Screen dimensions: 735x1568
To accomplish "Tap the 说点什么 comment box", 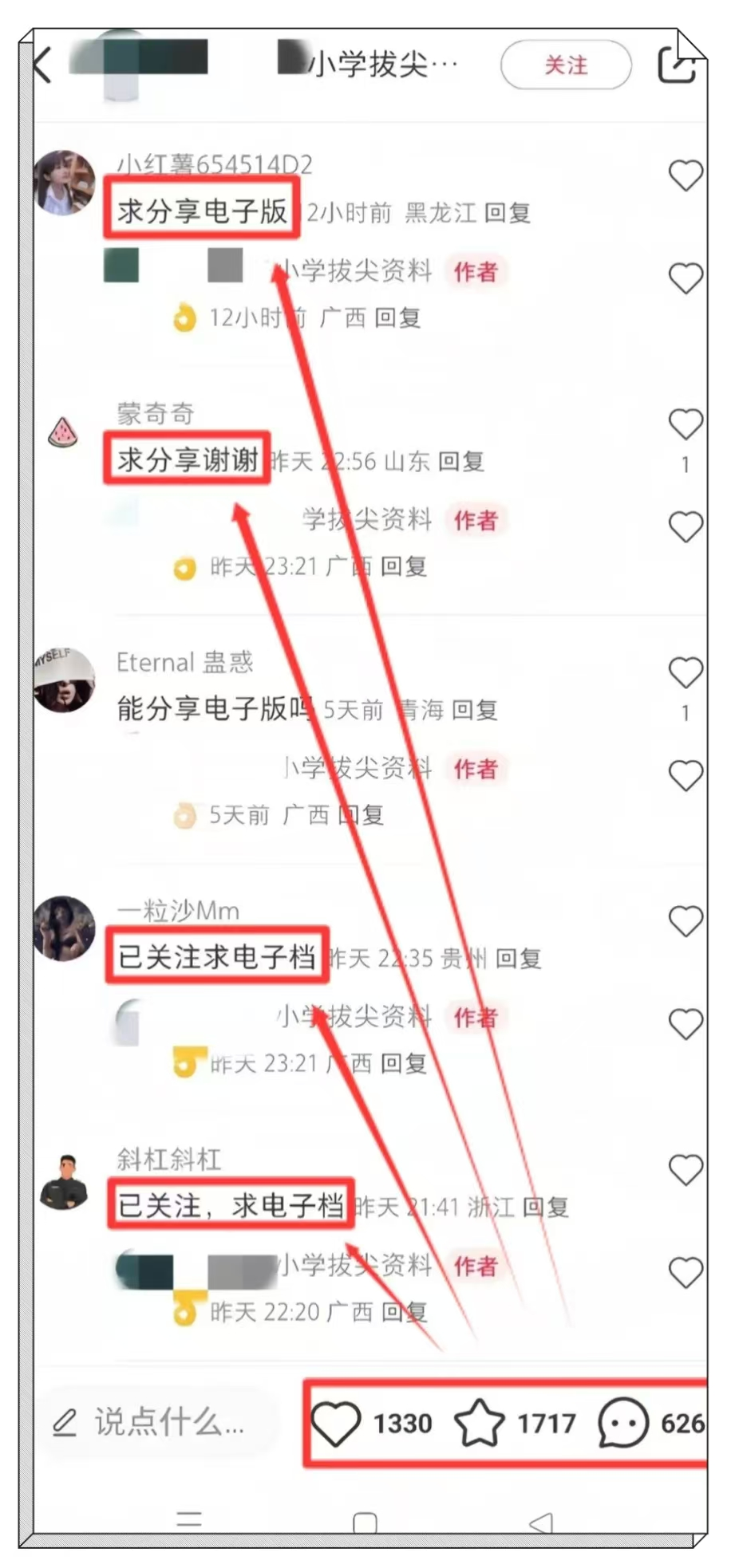I will [160, 1422].
